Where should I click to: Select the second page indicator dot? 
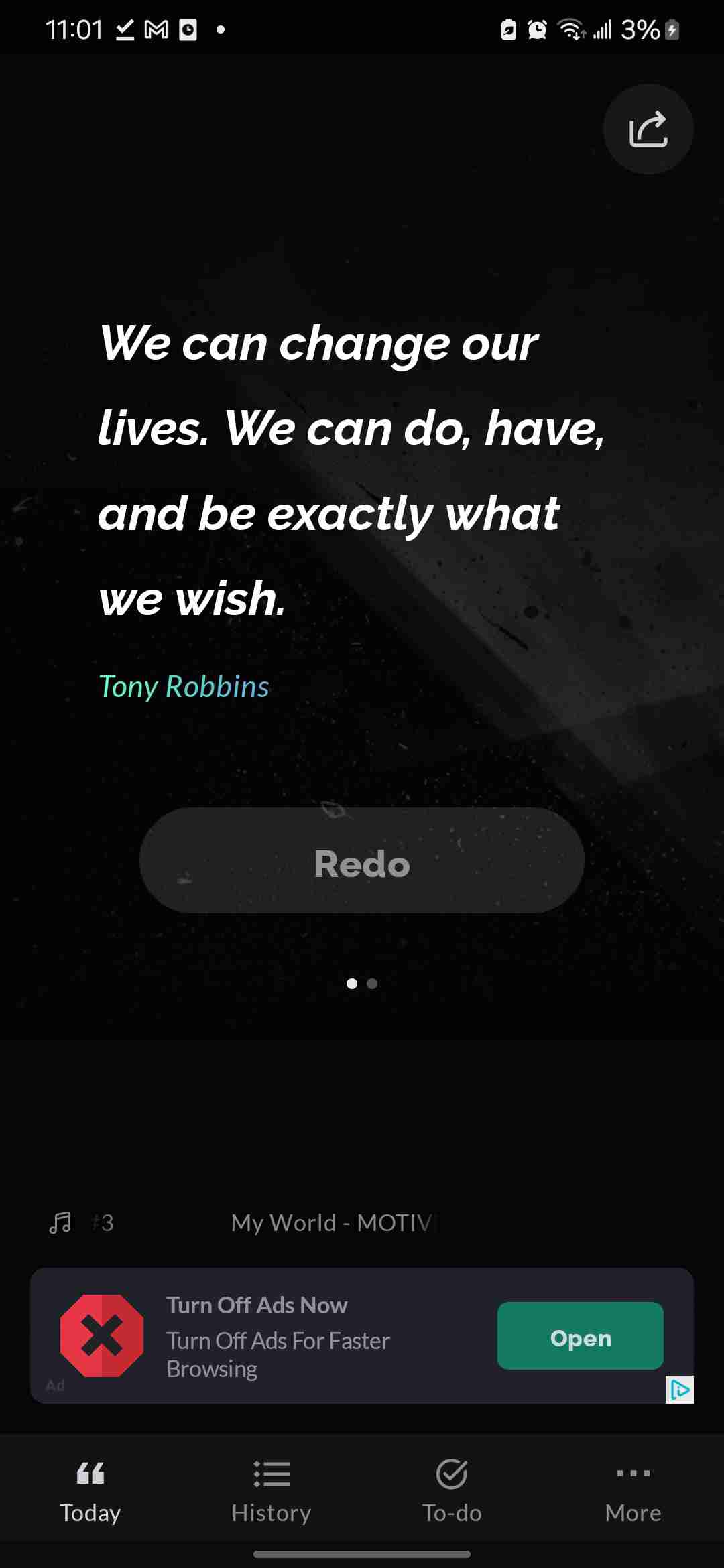point(373,984)
